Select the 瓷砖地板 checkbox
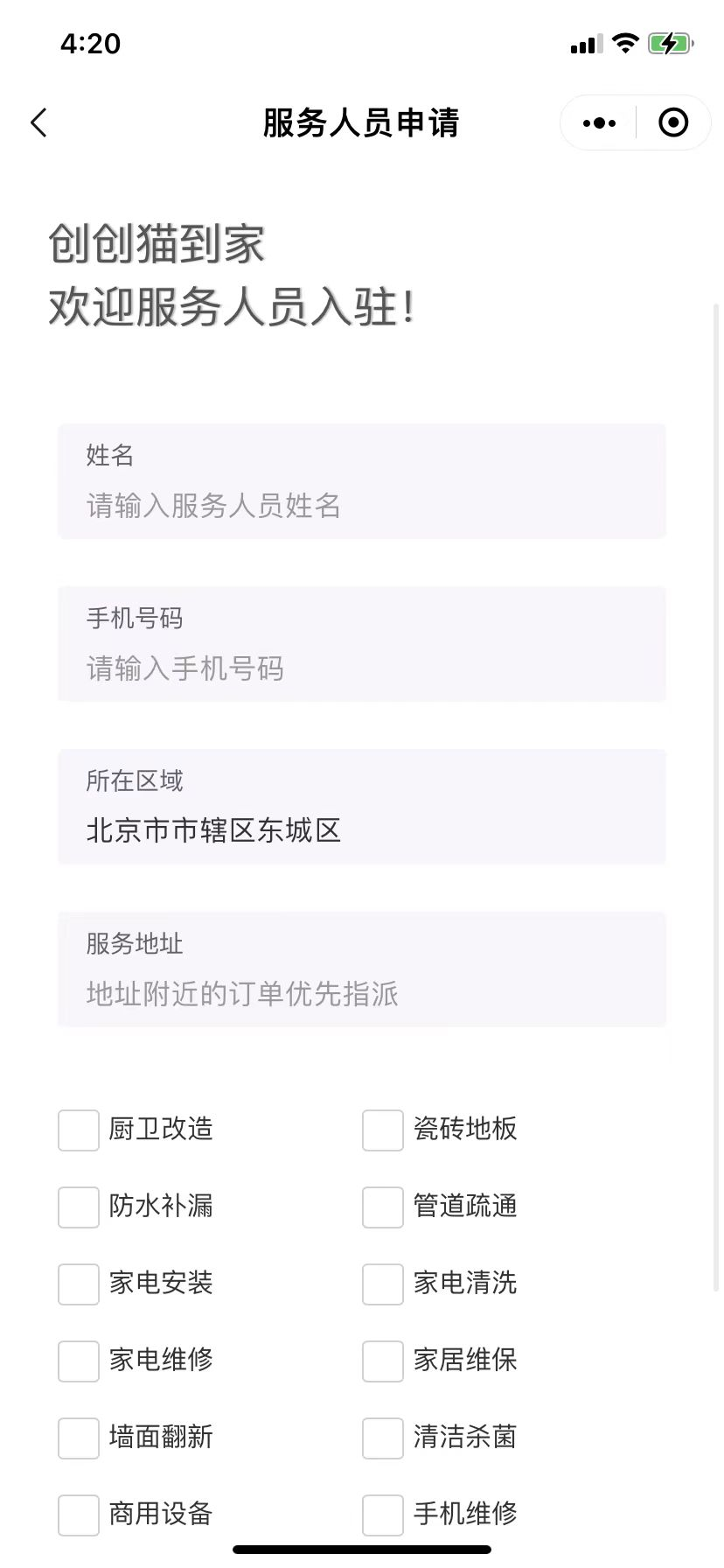724x1568 pixels. point(383,1130)
